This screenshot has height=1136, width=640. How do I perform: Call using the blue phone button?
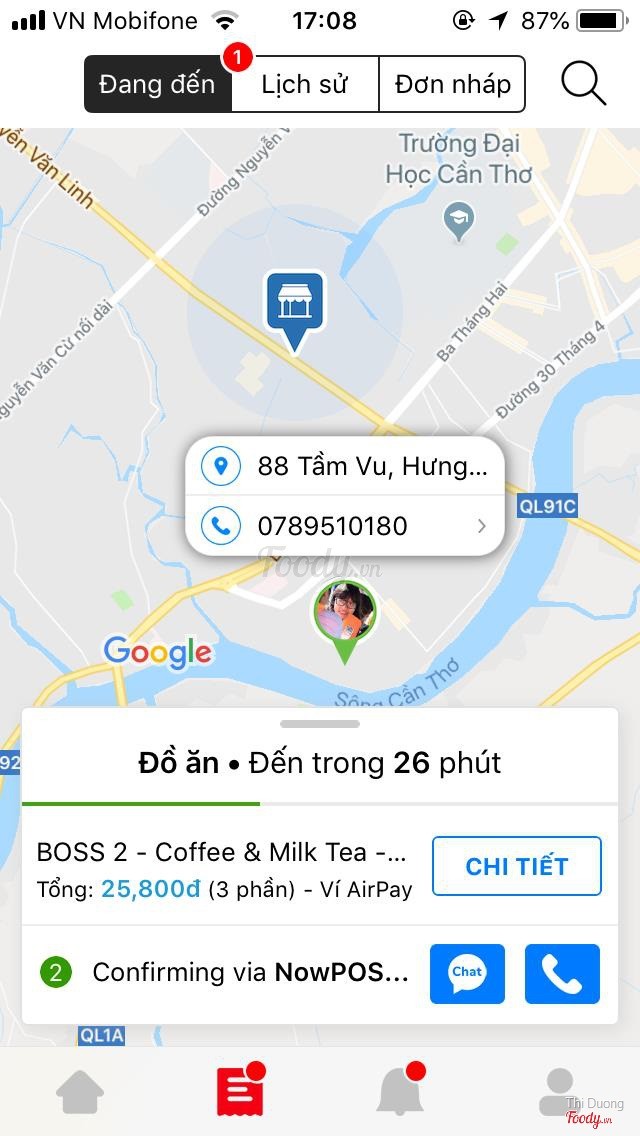562,973
